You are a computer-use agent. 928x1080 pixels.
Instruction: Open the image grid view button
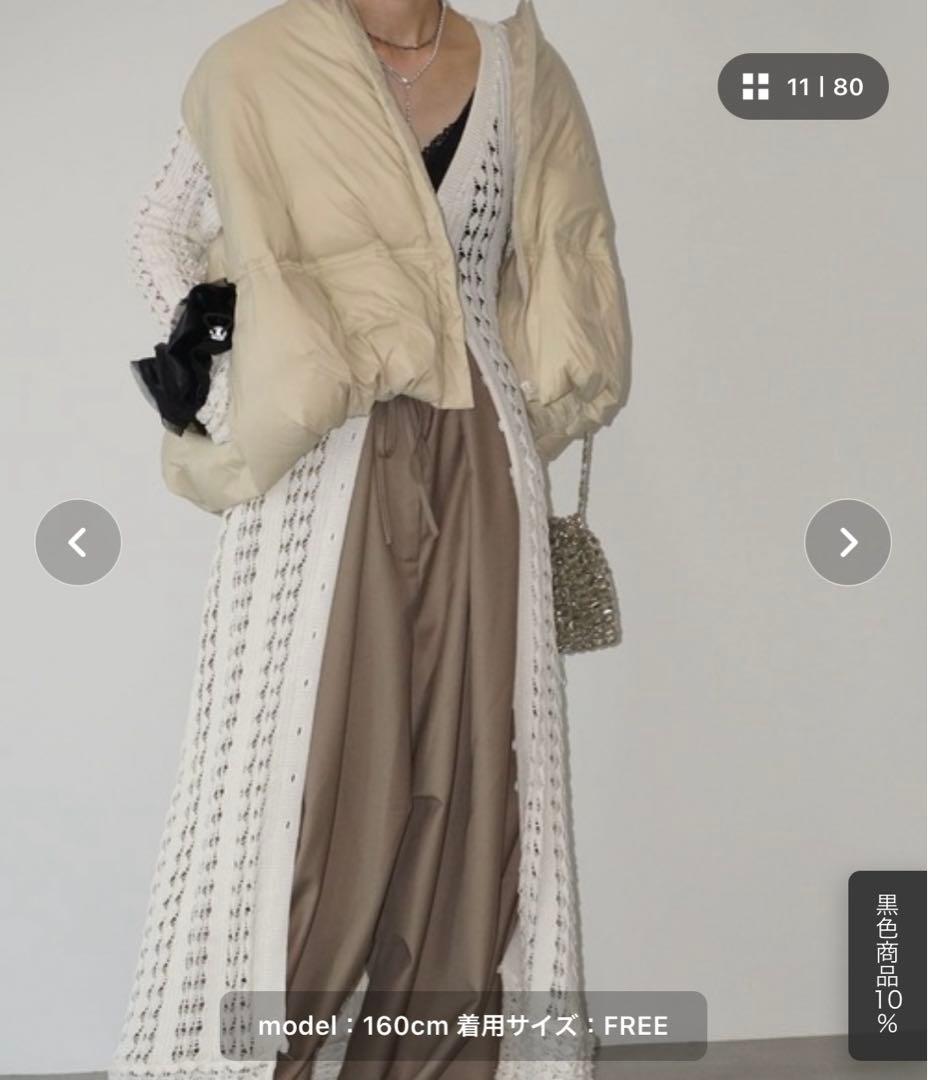pos(757,87)
